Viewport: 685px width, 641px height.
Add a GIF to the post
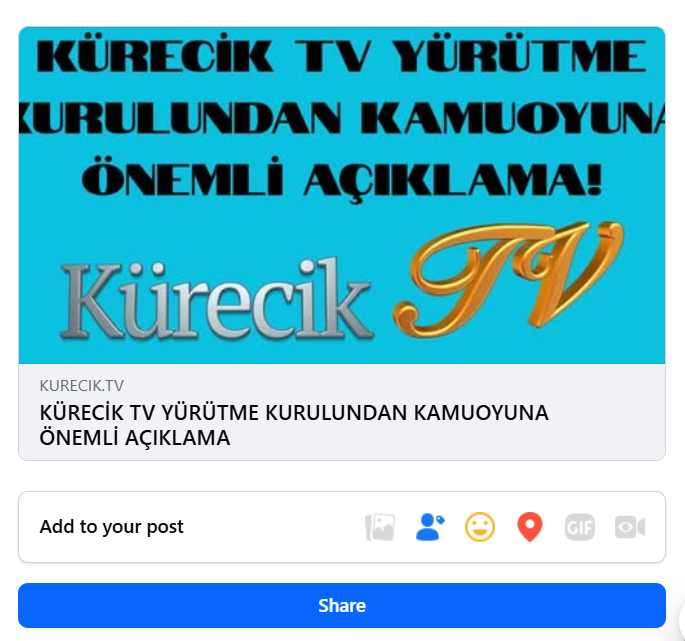(580, 527)
